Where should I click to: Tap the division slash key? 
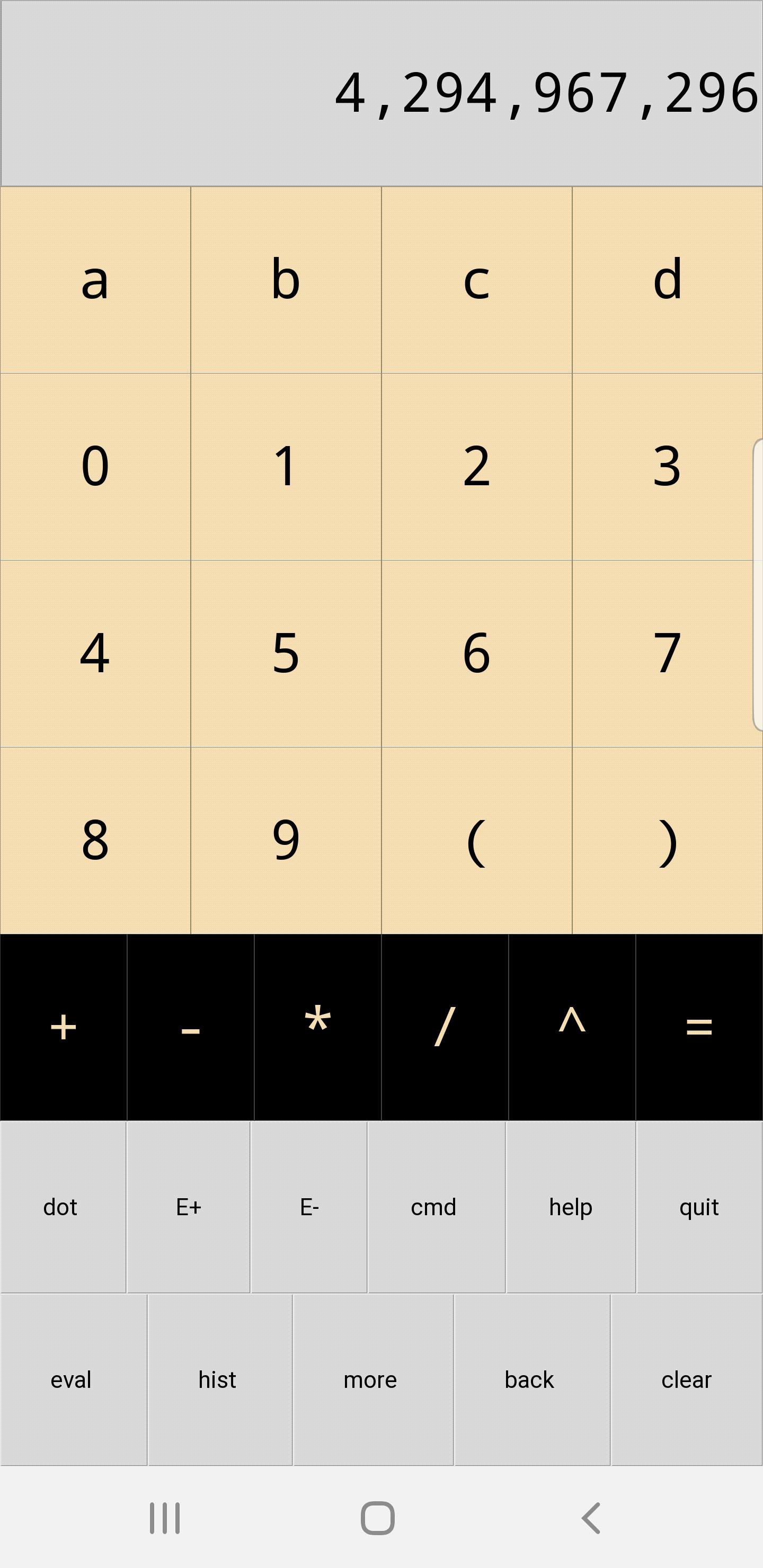445,1027
